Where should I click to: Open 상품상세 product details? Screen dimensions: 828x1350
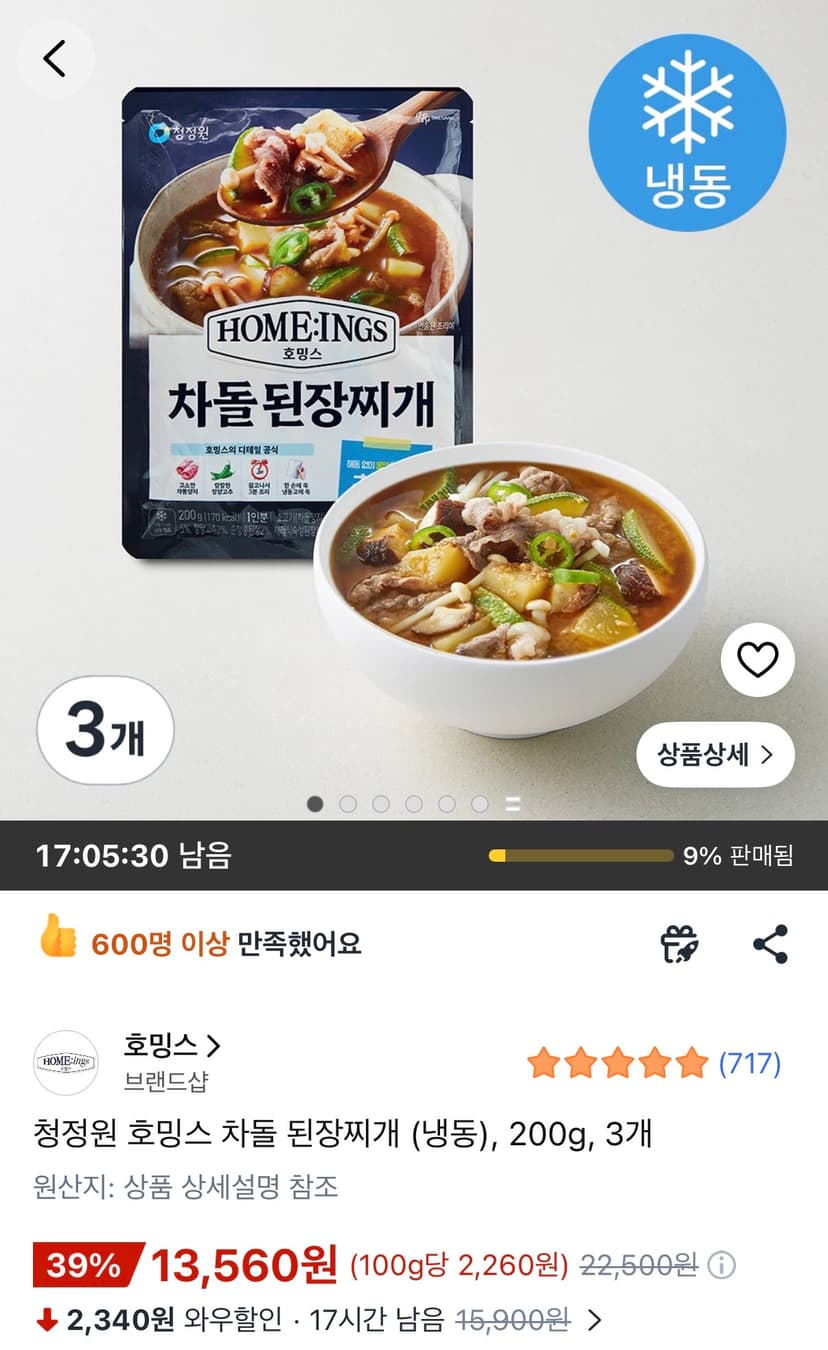(715, 754)
